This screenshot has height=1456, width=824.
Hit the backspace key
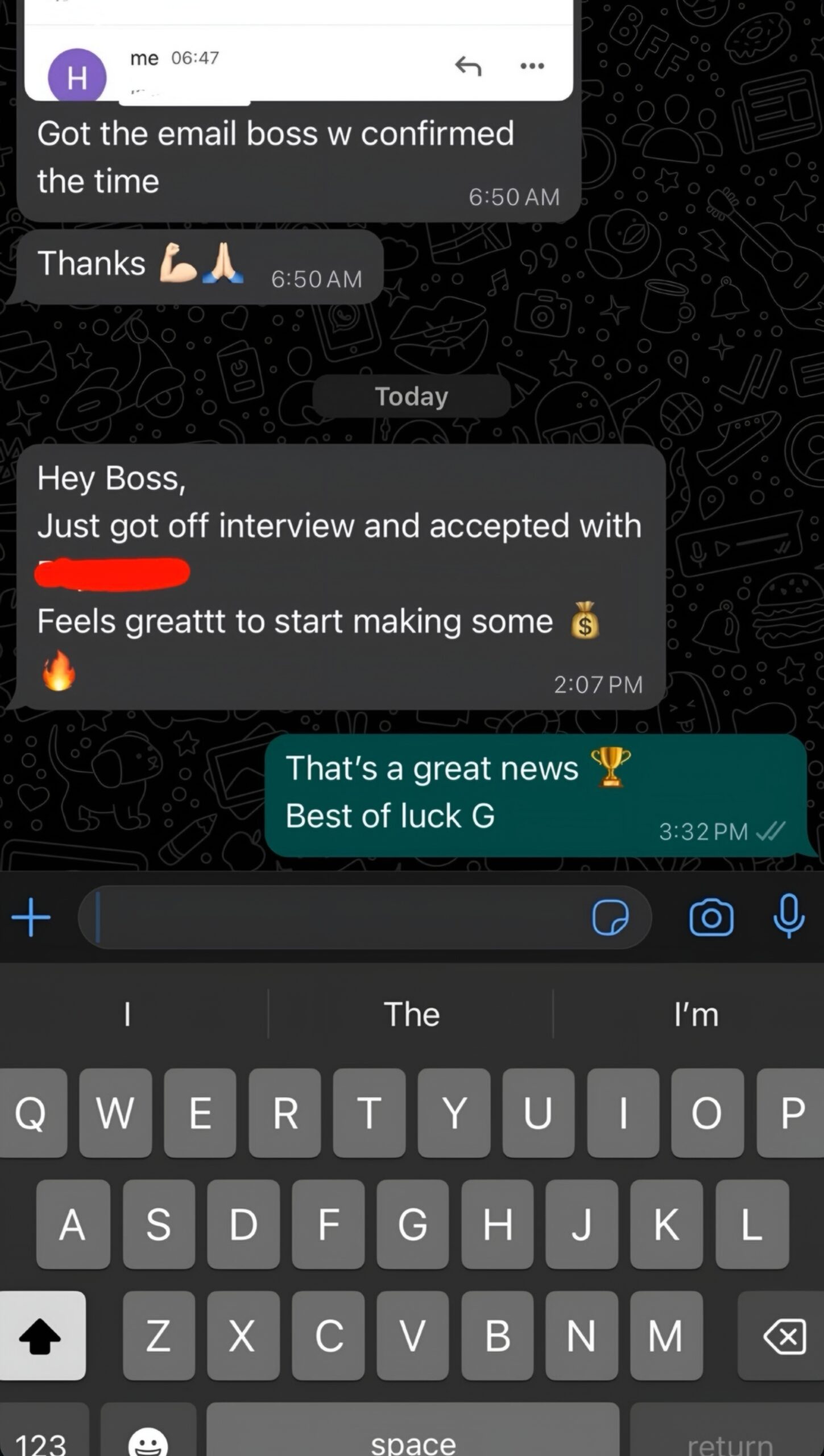click(x=784, y=1335)
